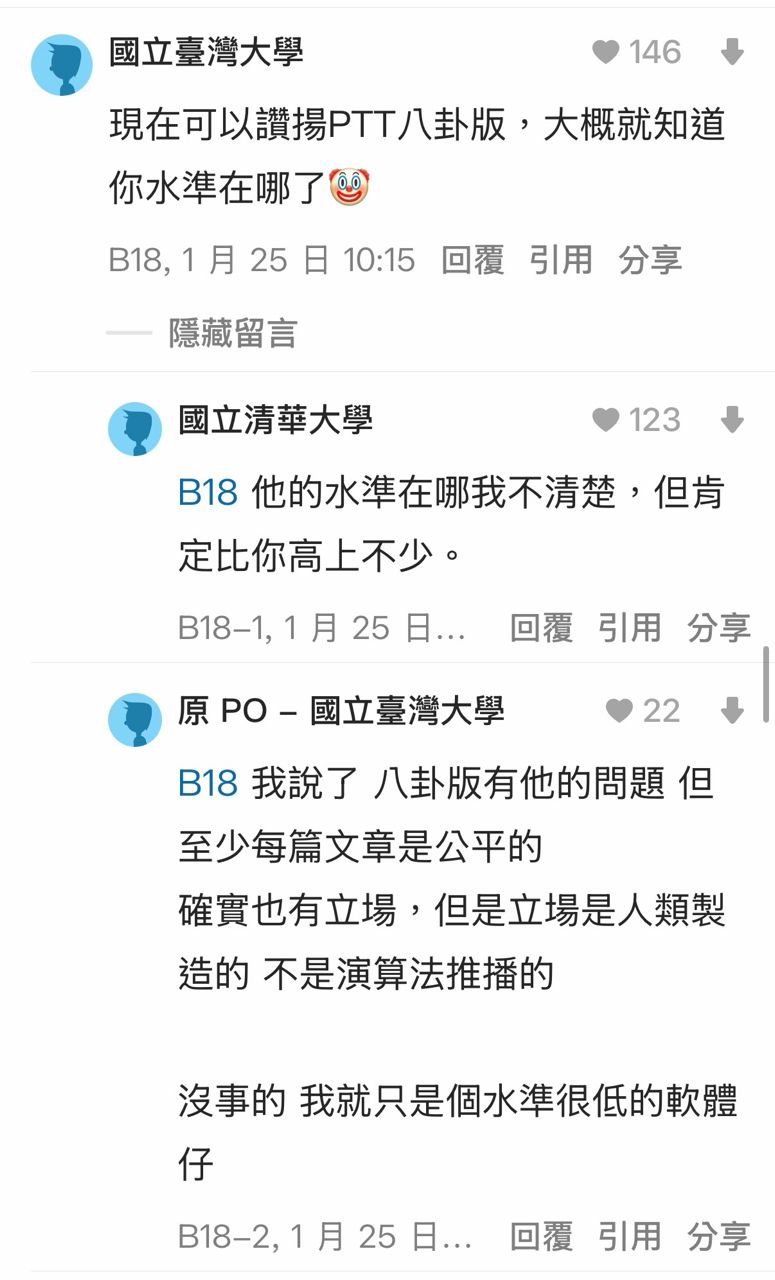Screen dimensions: 775x1280
Task: Tap 引用 on the B18 10:15 comment
Action: tap(561, 260)
